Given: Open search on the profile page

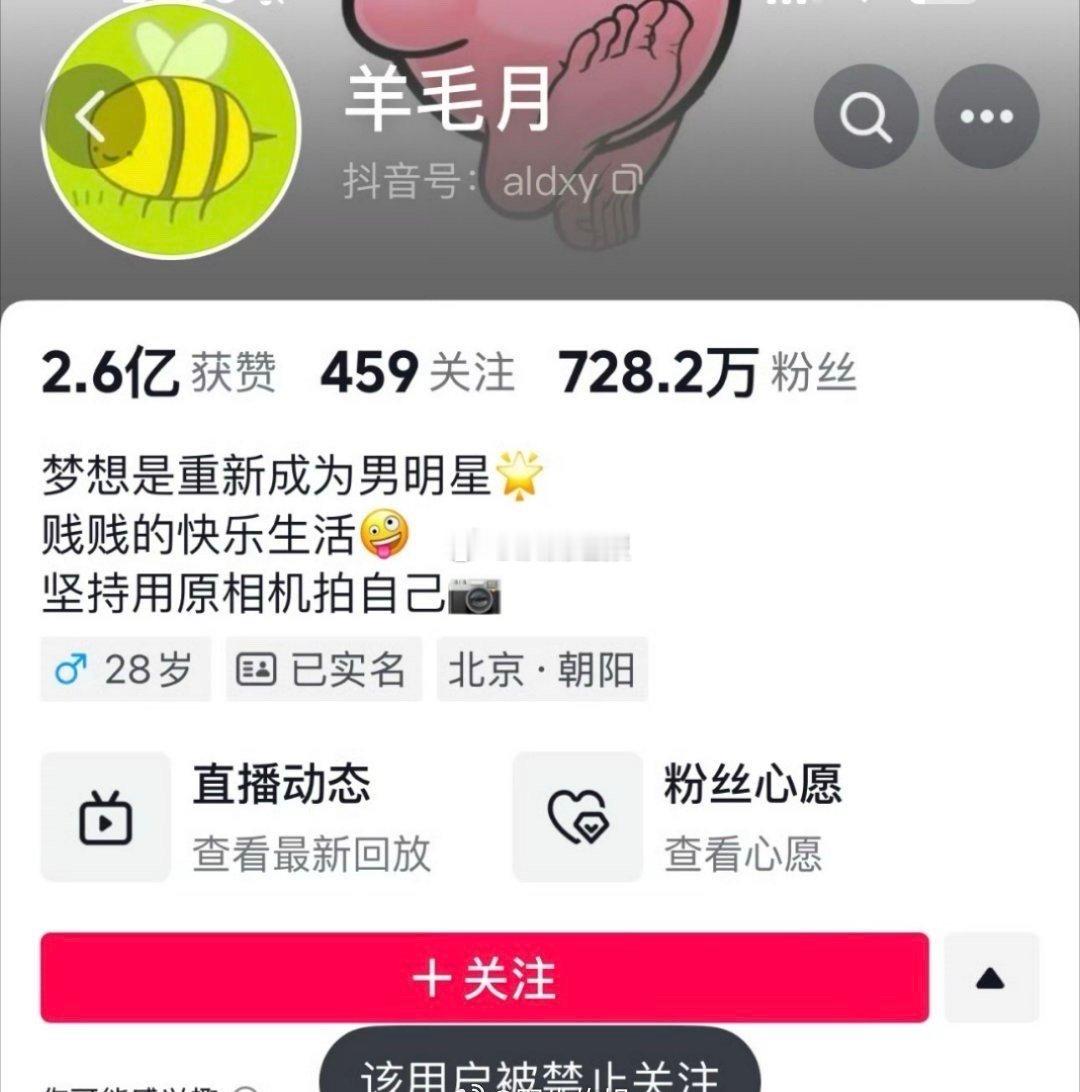Looking at the screenshot, I should [x=866, y=116].
